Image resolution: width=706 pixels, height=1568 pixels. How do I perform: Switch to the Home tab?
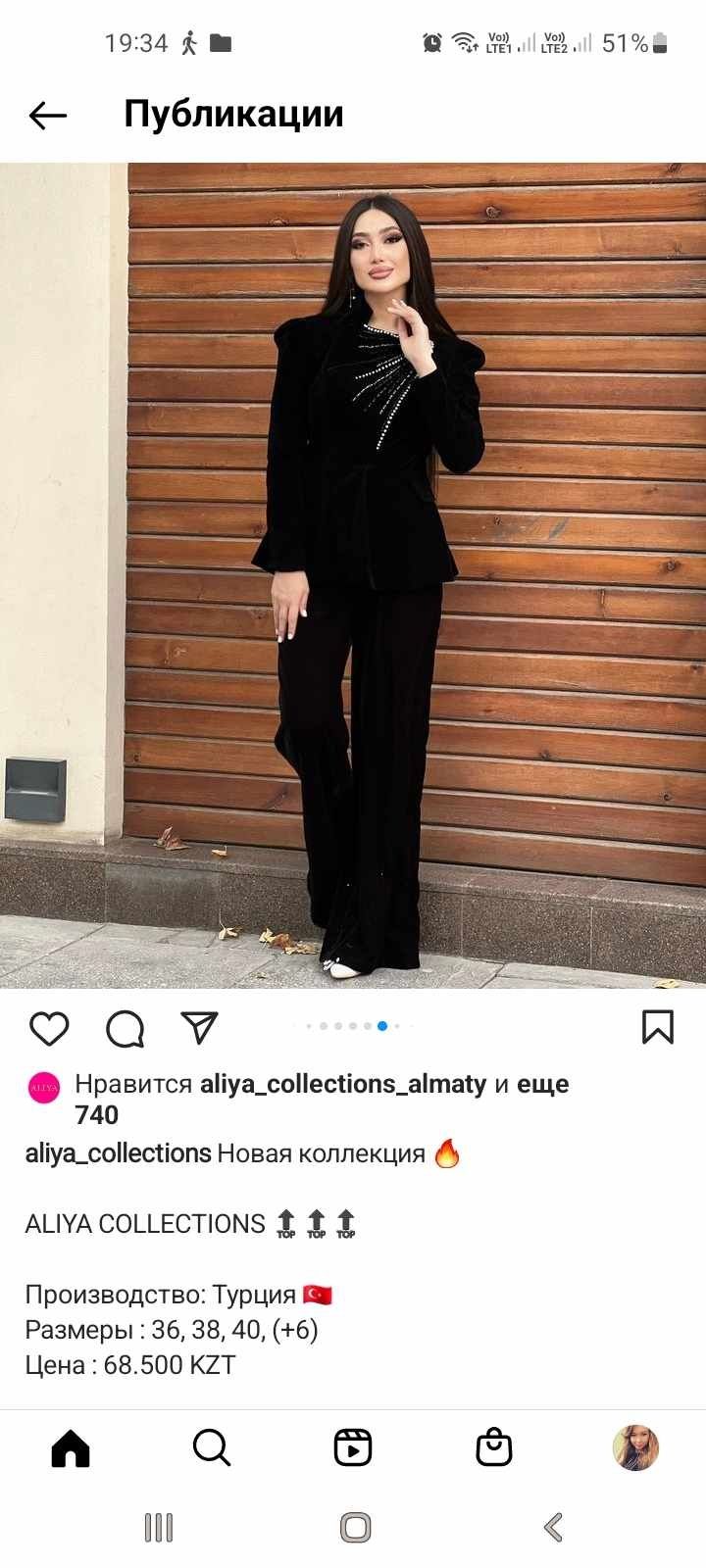(71, 1447)
